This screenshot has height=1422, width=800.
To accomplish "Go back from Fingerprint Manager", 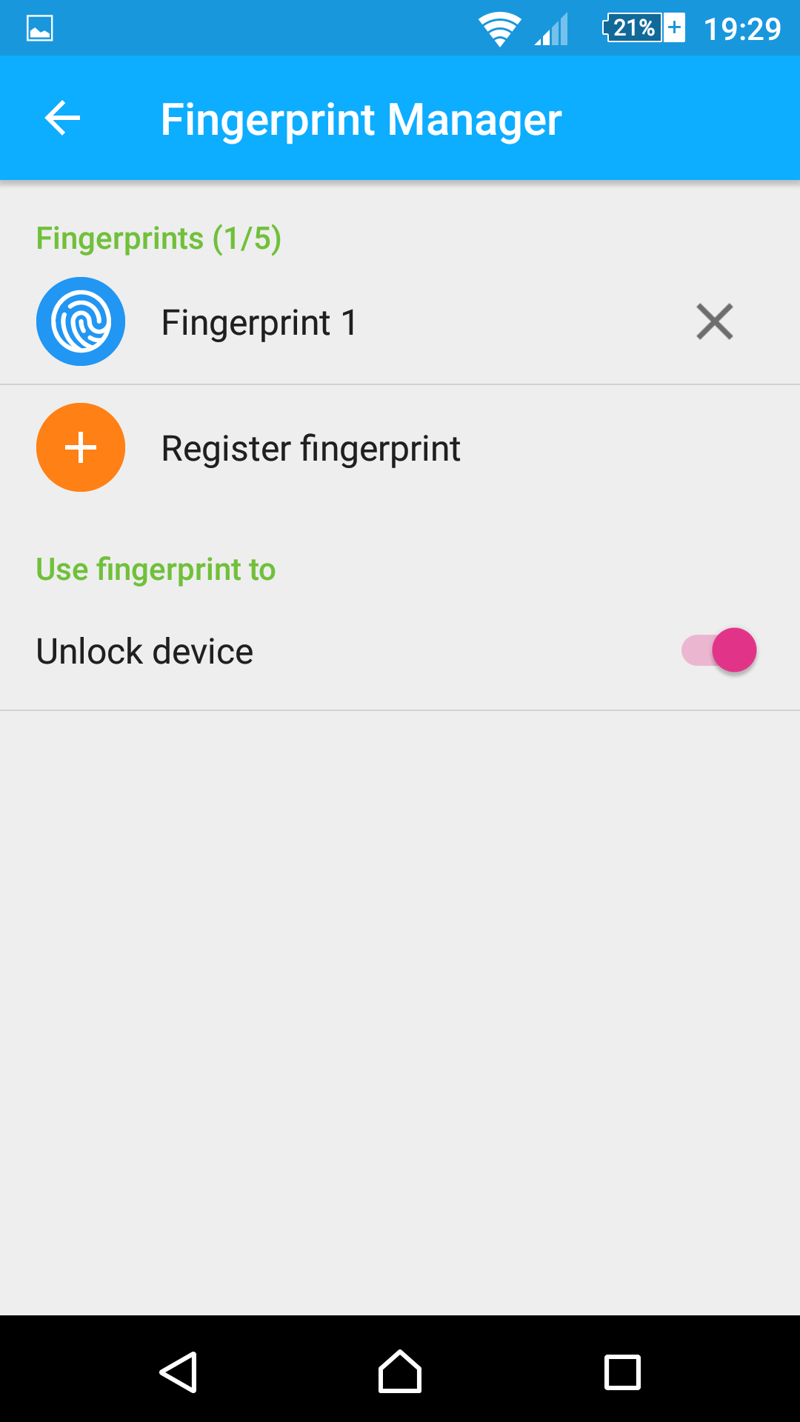I will point(62,119).
